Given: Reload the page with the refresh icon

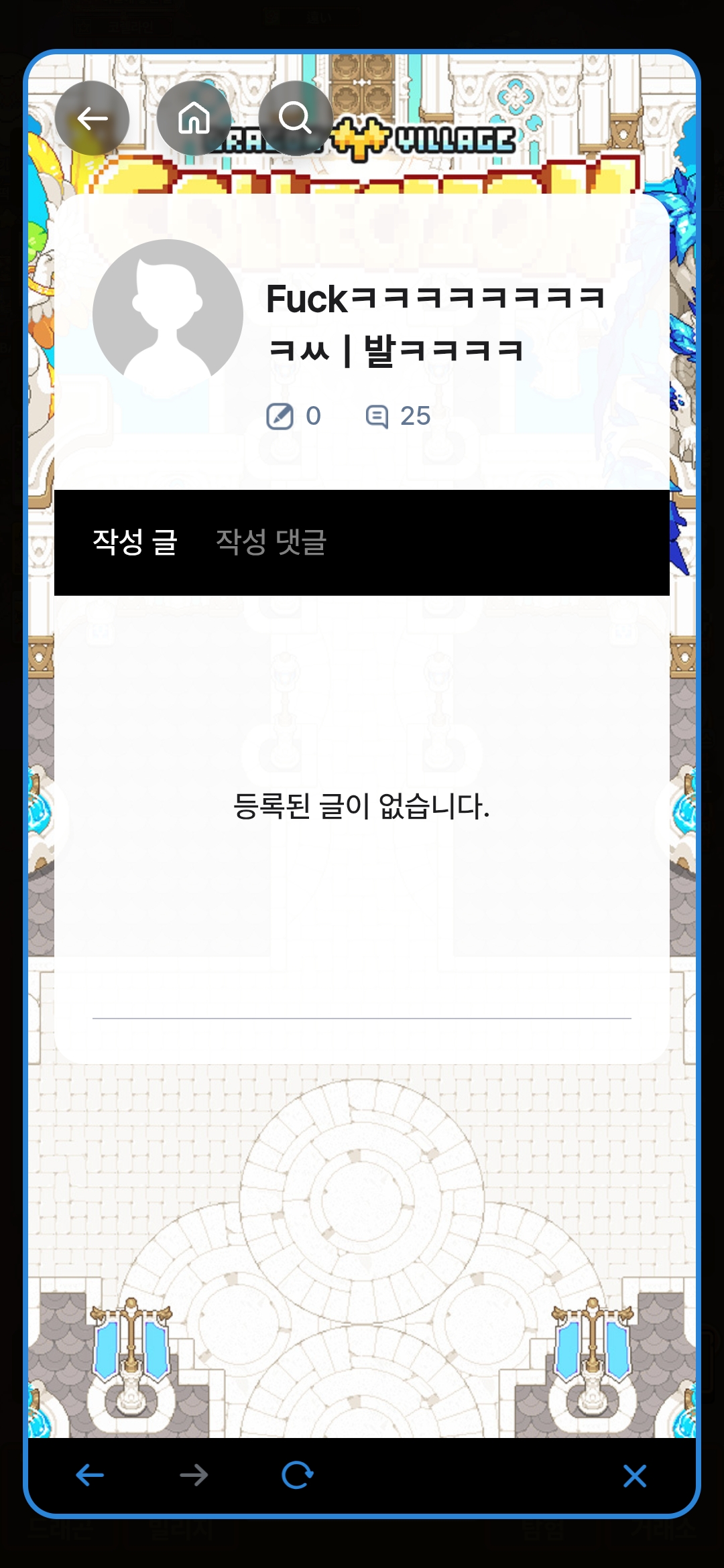Looking at the screenshot, I should 298,1475.
